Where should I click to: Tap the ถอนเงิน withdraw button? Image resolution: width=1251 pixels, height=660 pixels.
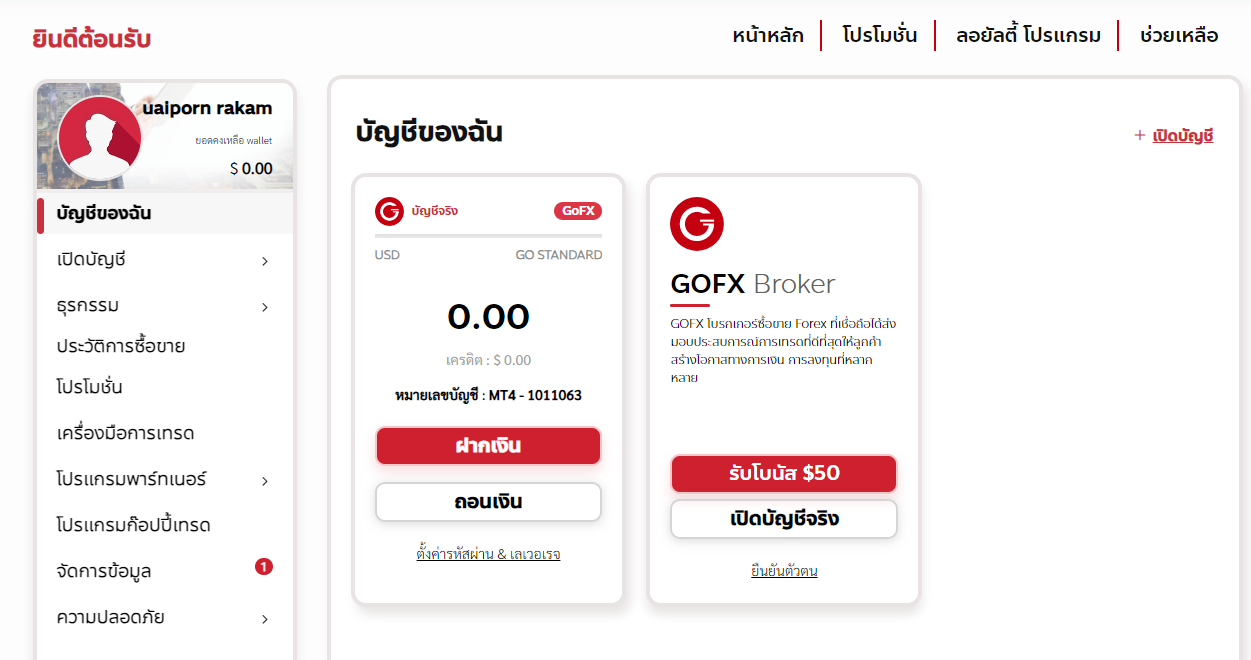pyautogui.click(x=488, y=502)
